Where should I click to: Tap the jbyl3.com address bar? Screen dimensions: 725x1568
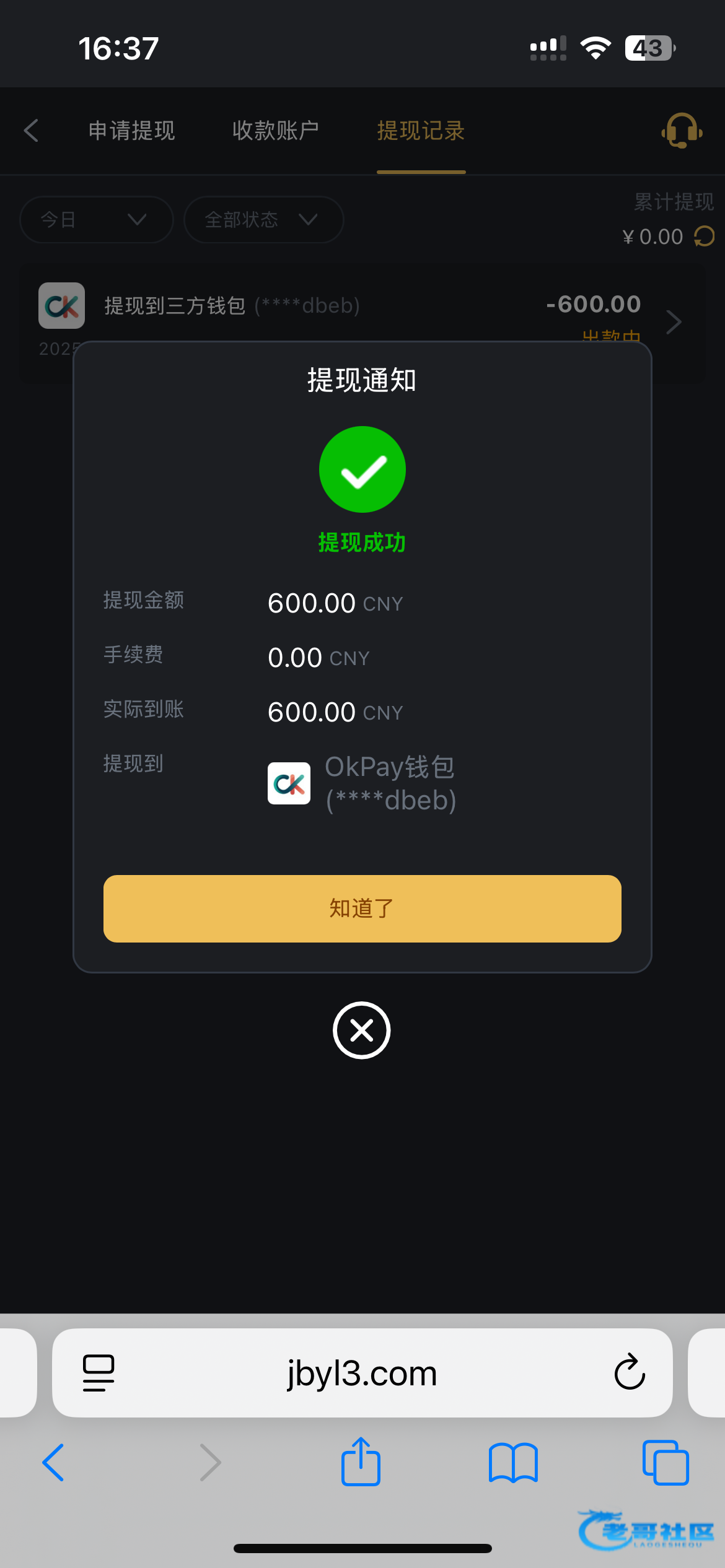tap(362, 1373)
